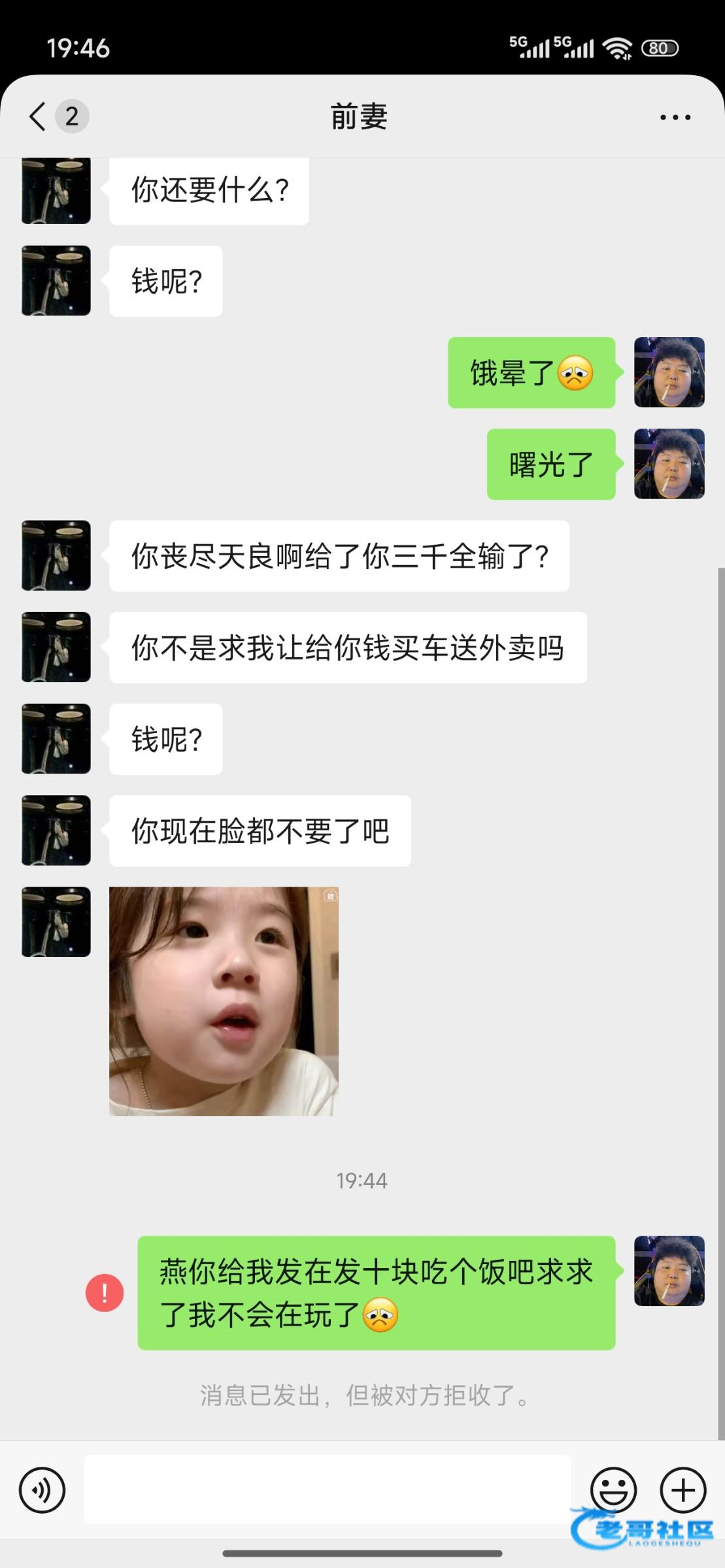Viewport: 725px width, 1568px height.
Task: Open contact avatar beside 你还要什么?
Action: pyautogui.click(x=56, y=191)
